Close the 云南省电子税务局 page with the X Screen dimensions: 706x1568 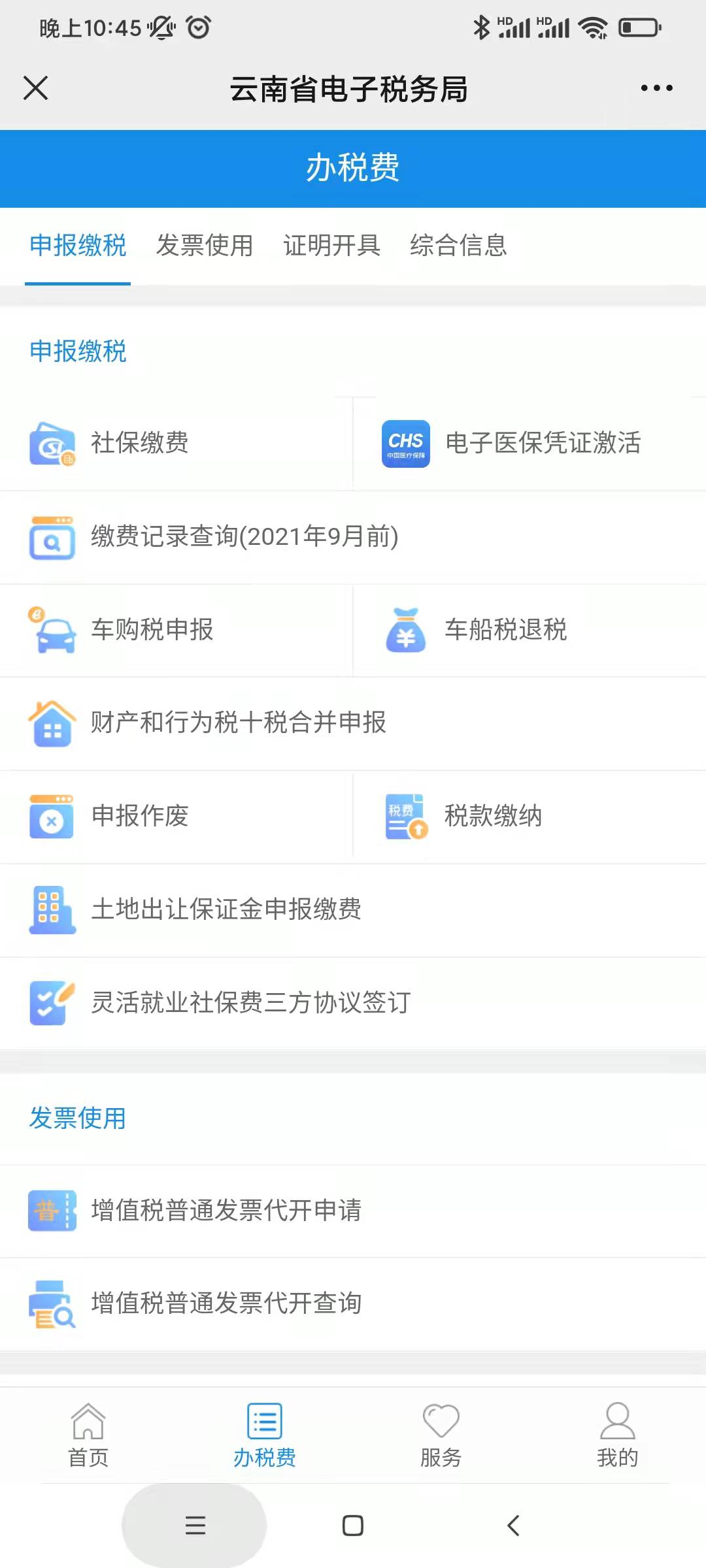point(36,88)
